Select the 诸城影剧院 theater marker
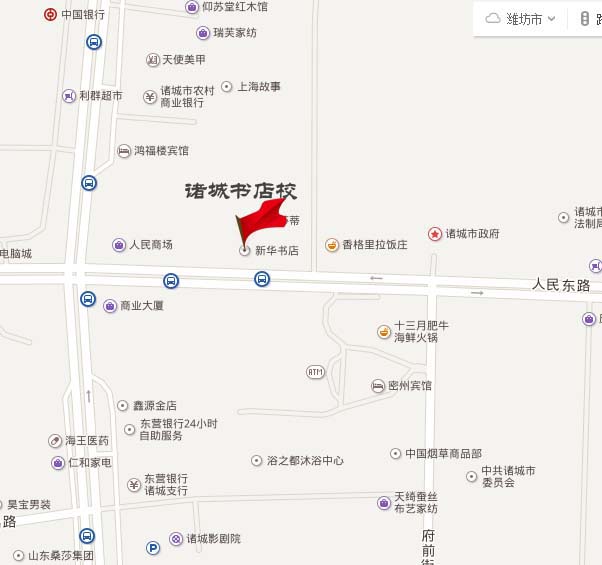This screenshot has height=565, width=602. pos(176,539)
